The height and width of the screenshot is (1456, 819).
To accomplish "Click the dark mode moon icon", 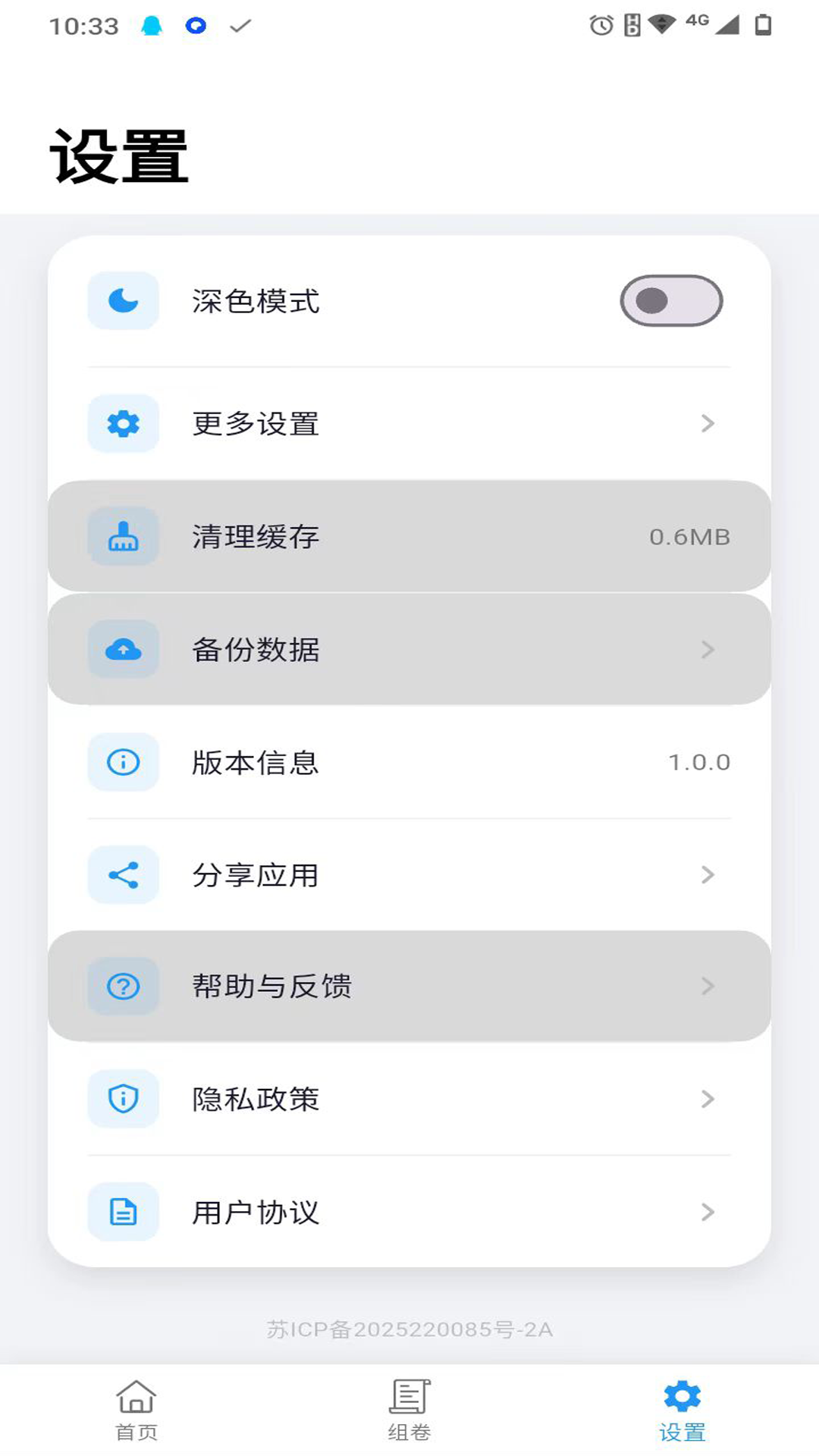I will pyautogui.click(x=123, y=301).
